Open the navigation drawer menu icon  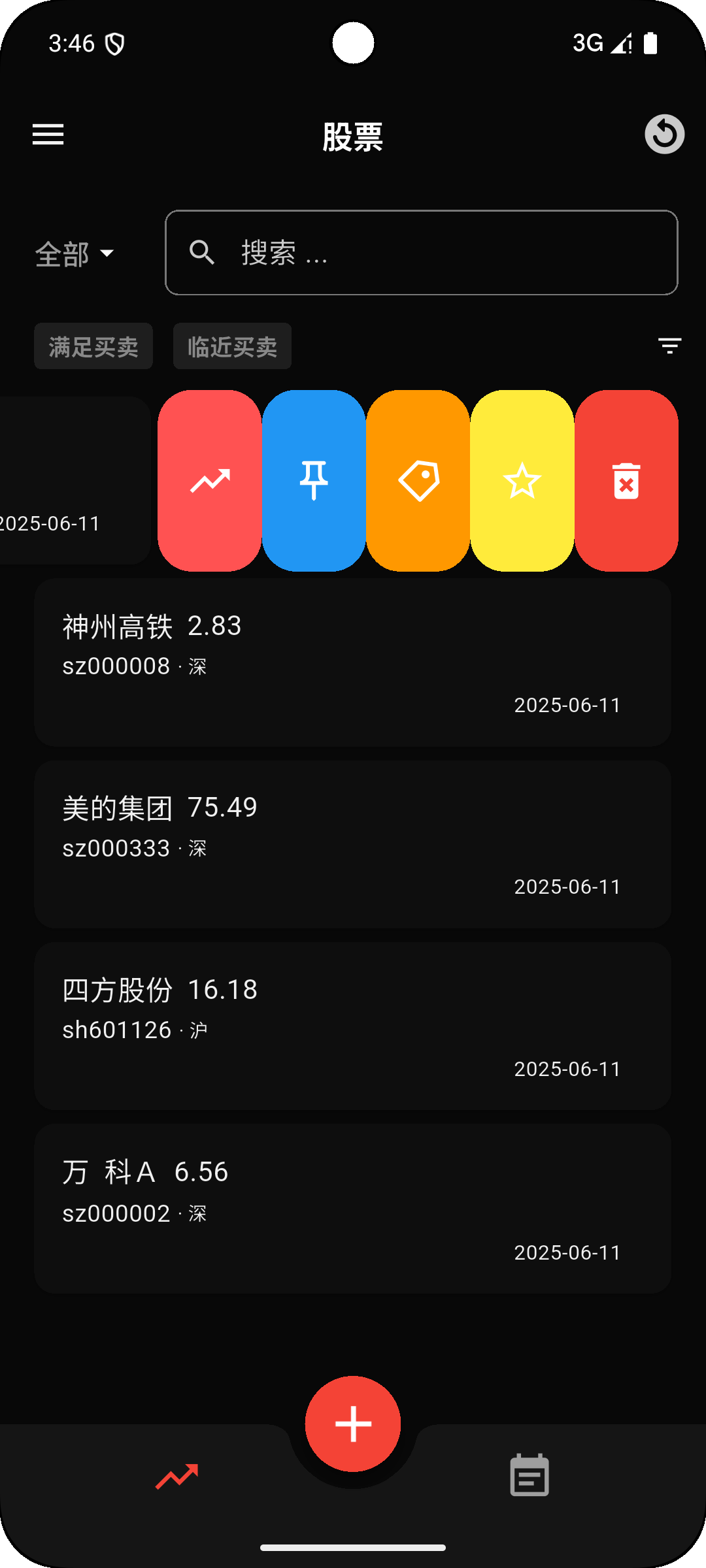point(47,135)
